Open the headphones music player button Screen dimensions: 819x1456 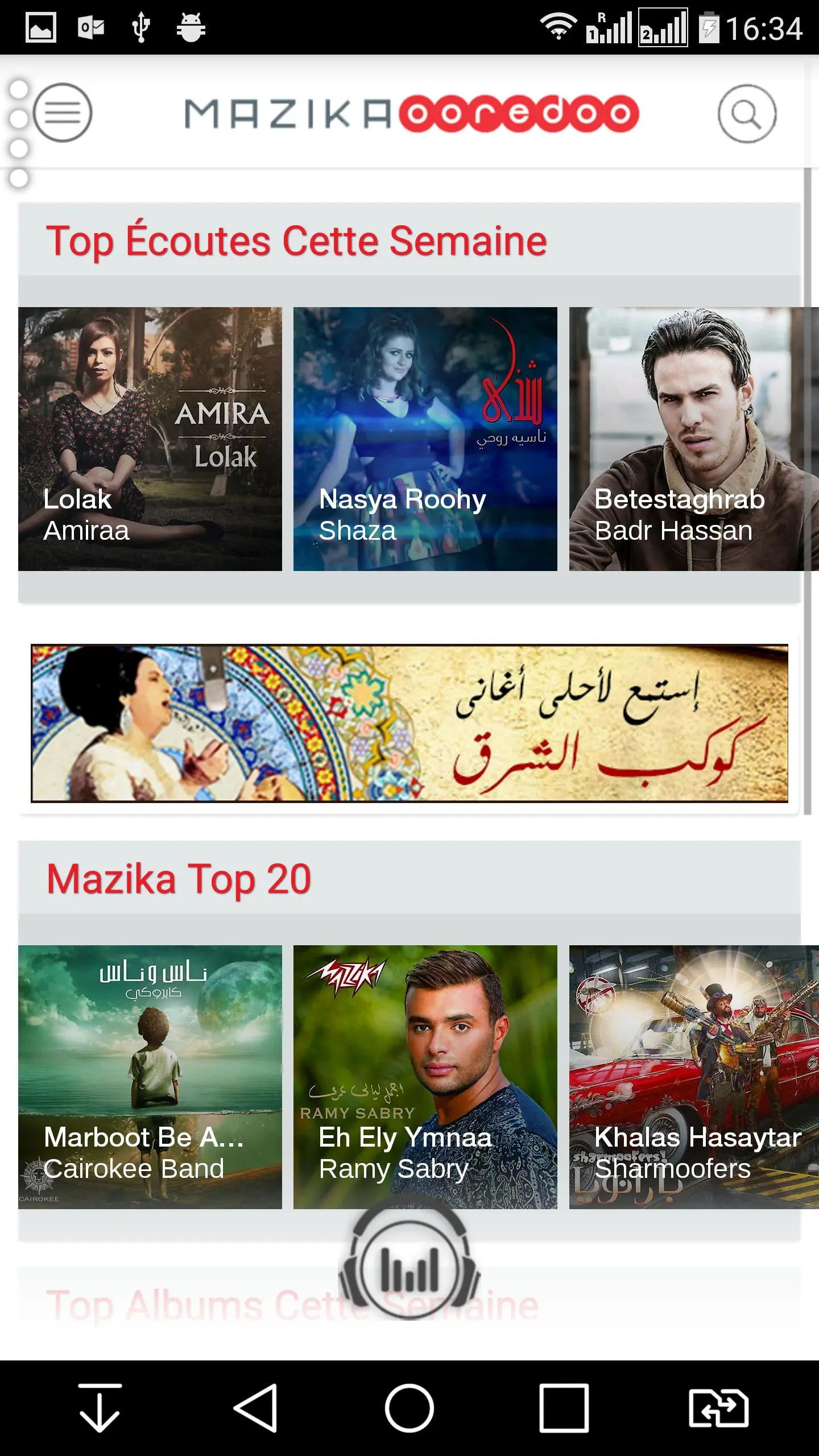(409, 1269)
